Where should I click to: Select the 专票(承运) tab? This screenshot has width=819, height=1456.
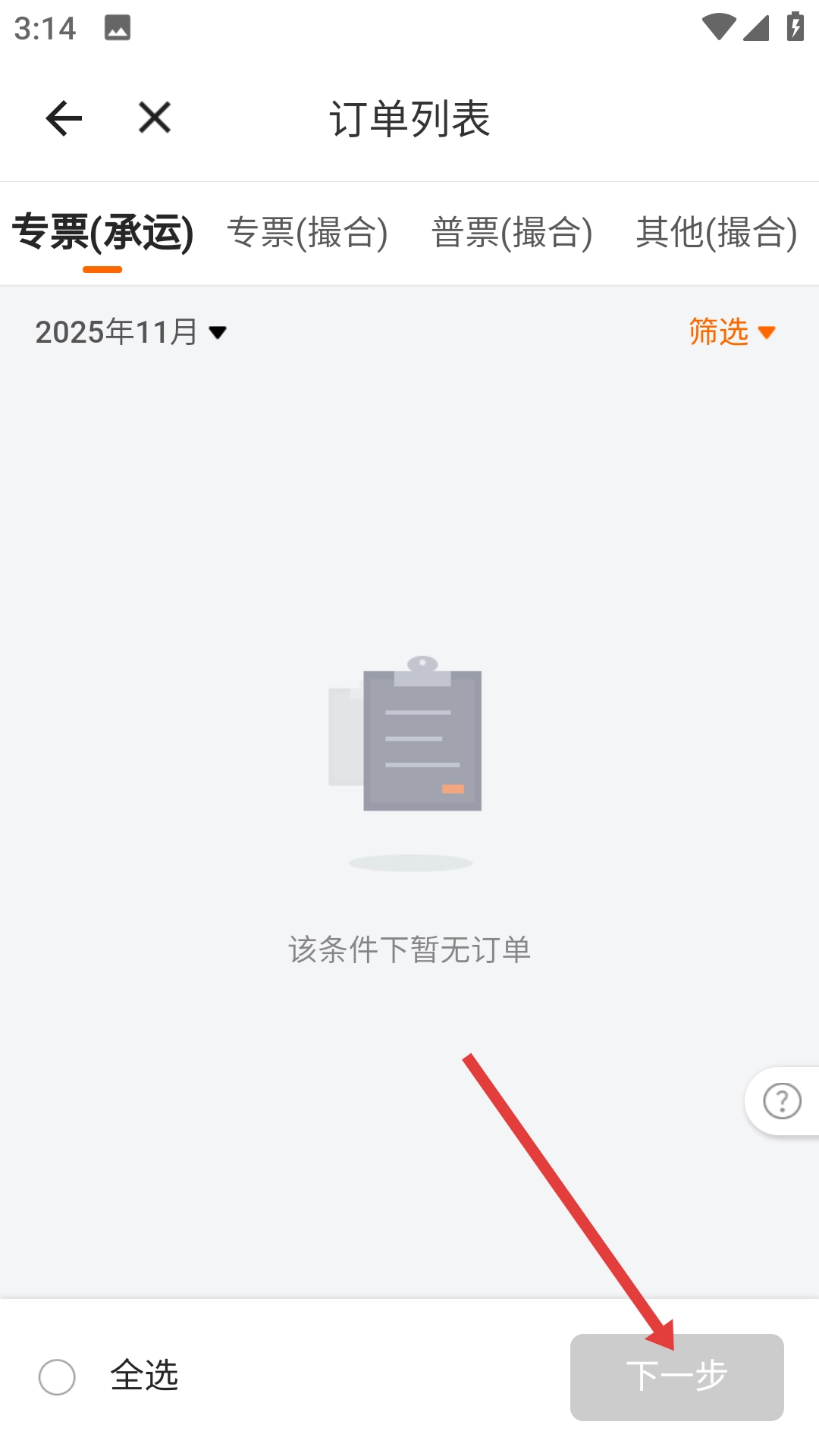click(x=103, y=232)
